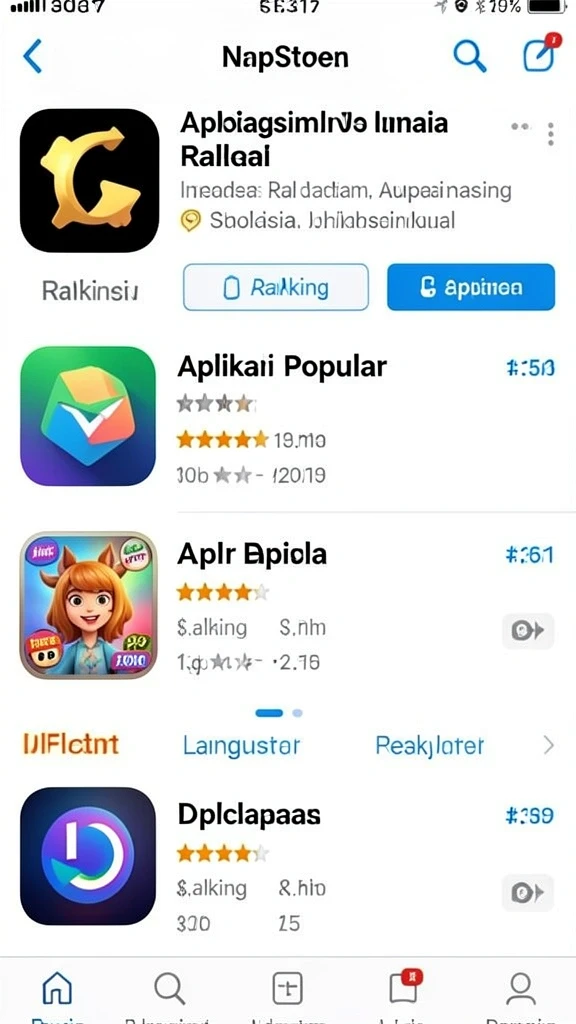Open the Aplr Bpiola app row
576x1024 pixels.
288,605
